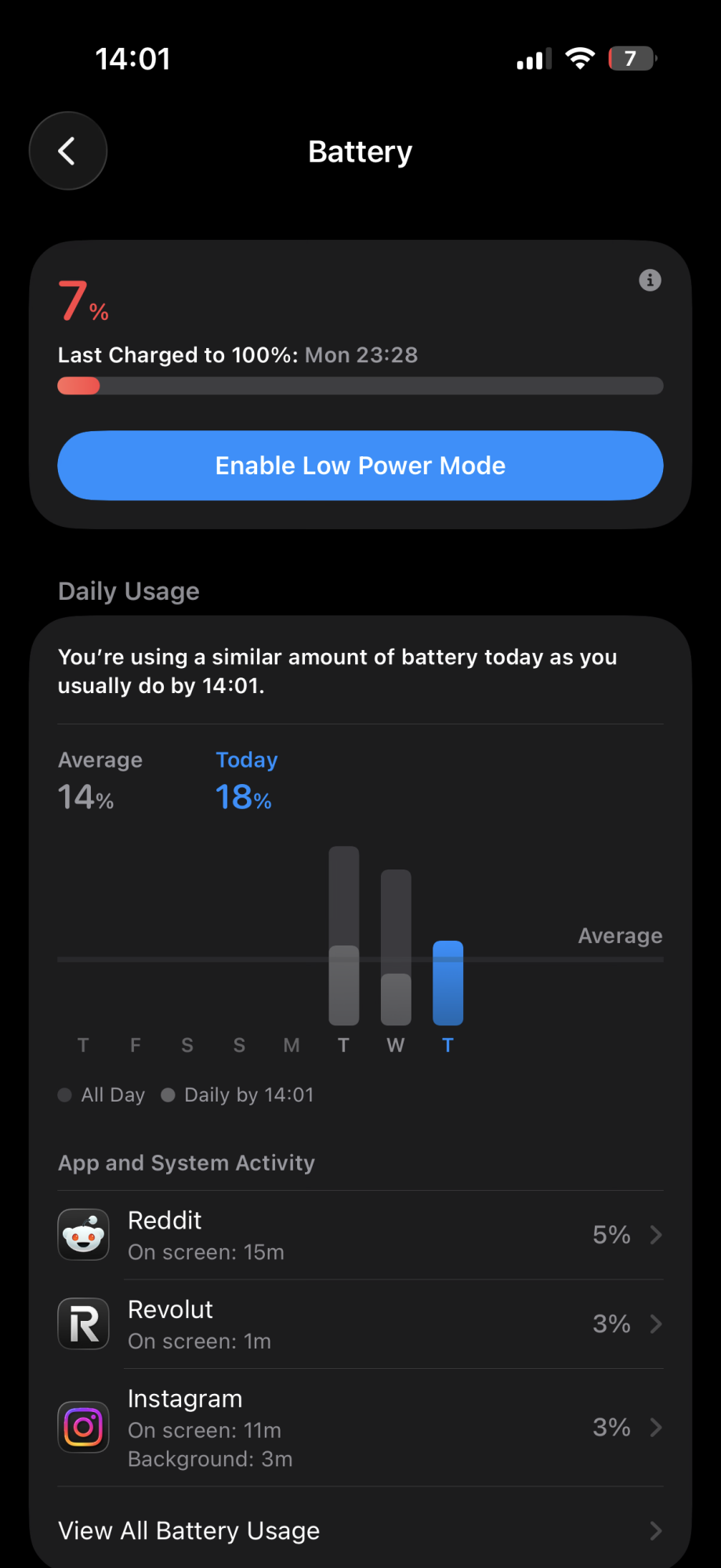View All Battery Usage

tap(360, 1530)
